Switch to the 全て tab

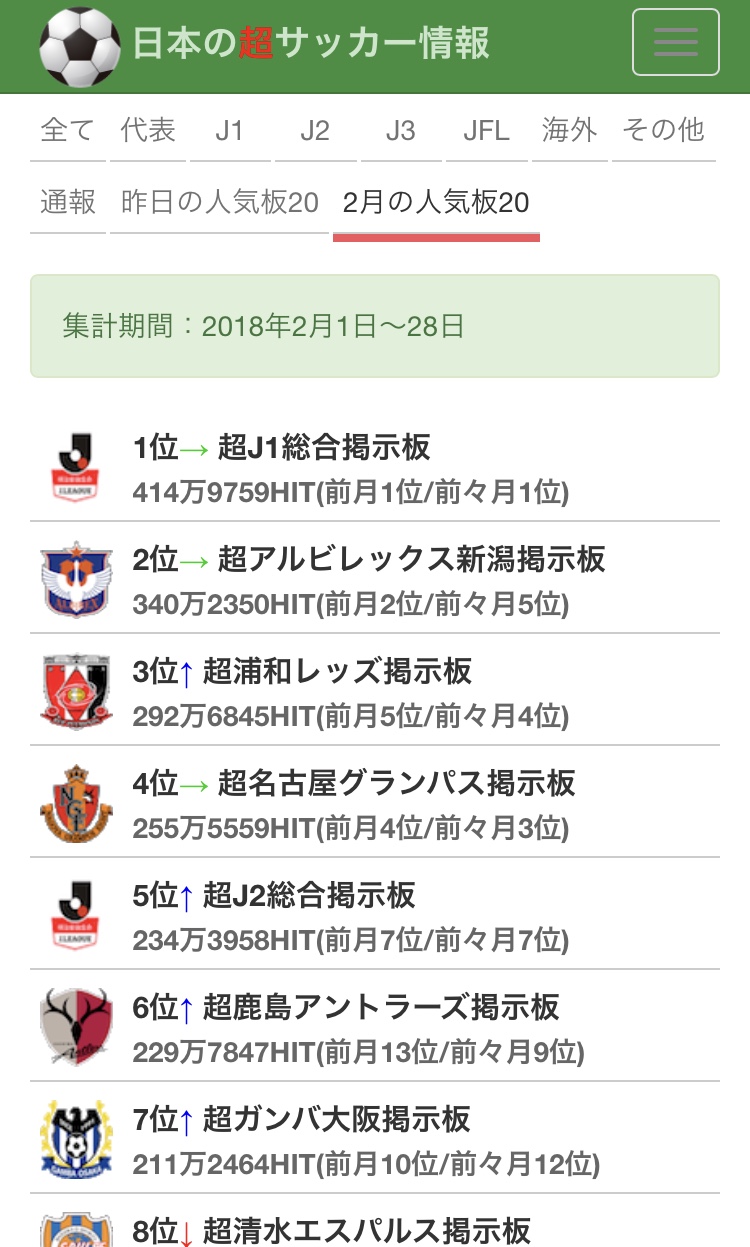pyautogui.click(x=68, y=130)
